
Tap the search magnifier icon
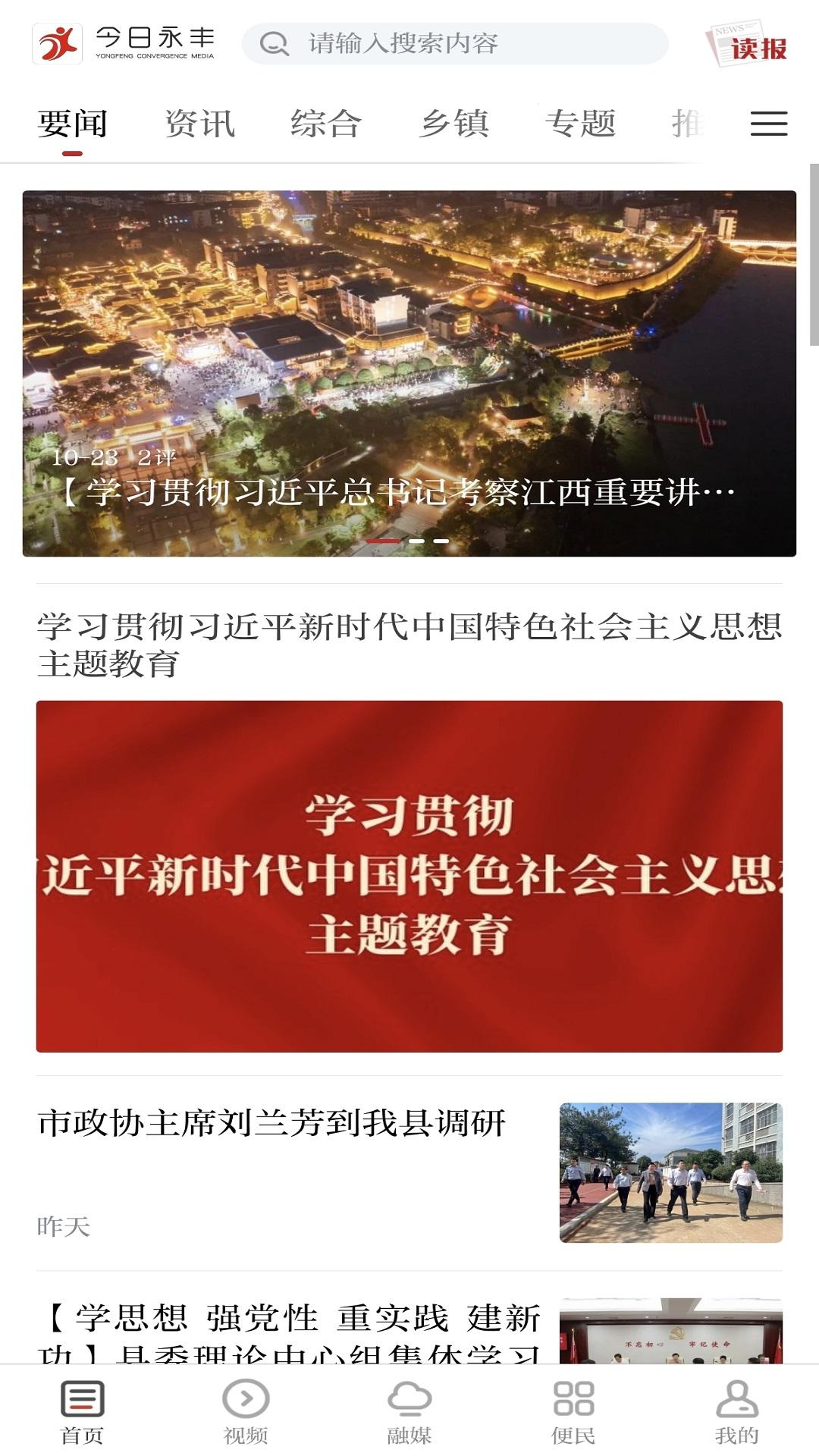click(275, 43)
